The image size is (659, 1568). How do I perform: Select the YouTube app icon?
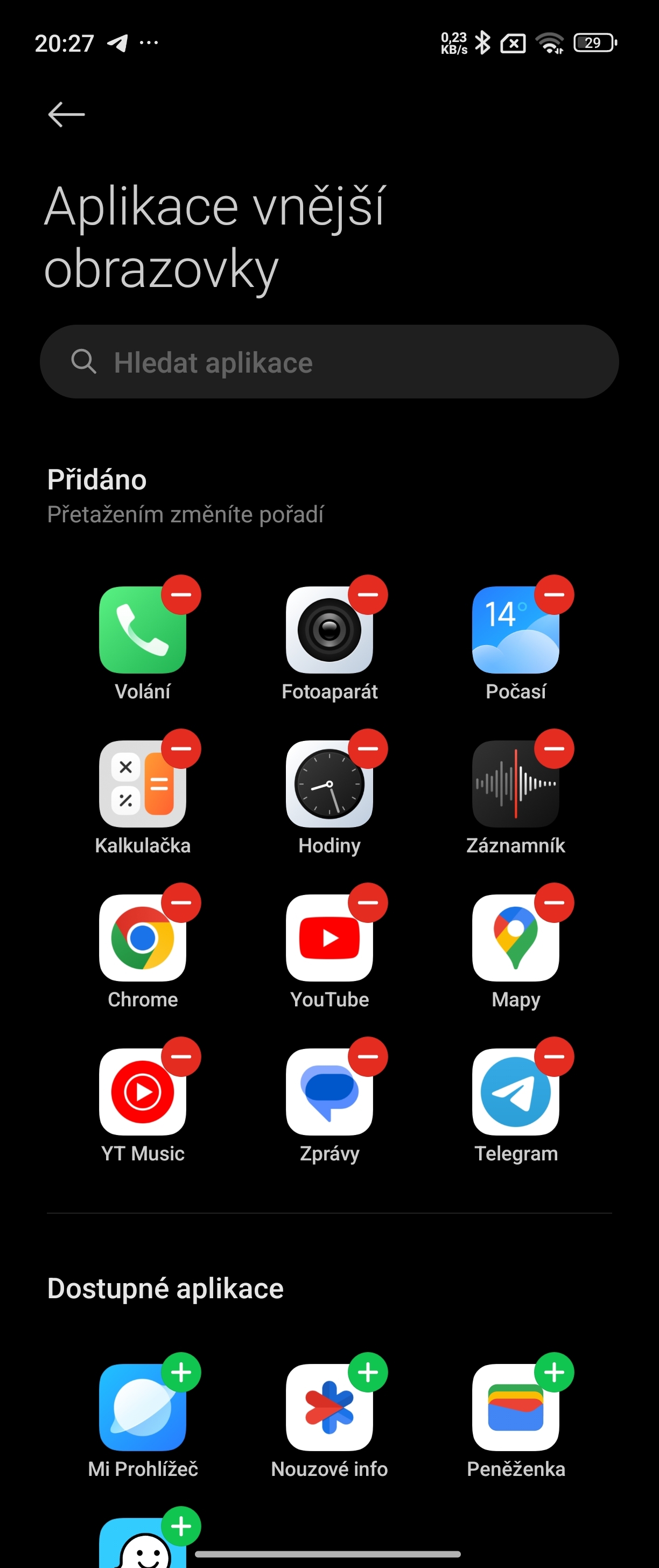click(329, 936)
